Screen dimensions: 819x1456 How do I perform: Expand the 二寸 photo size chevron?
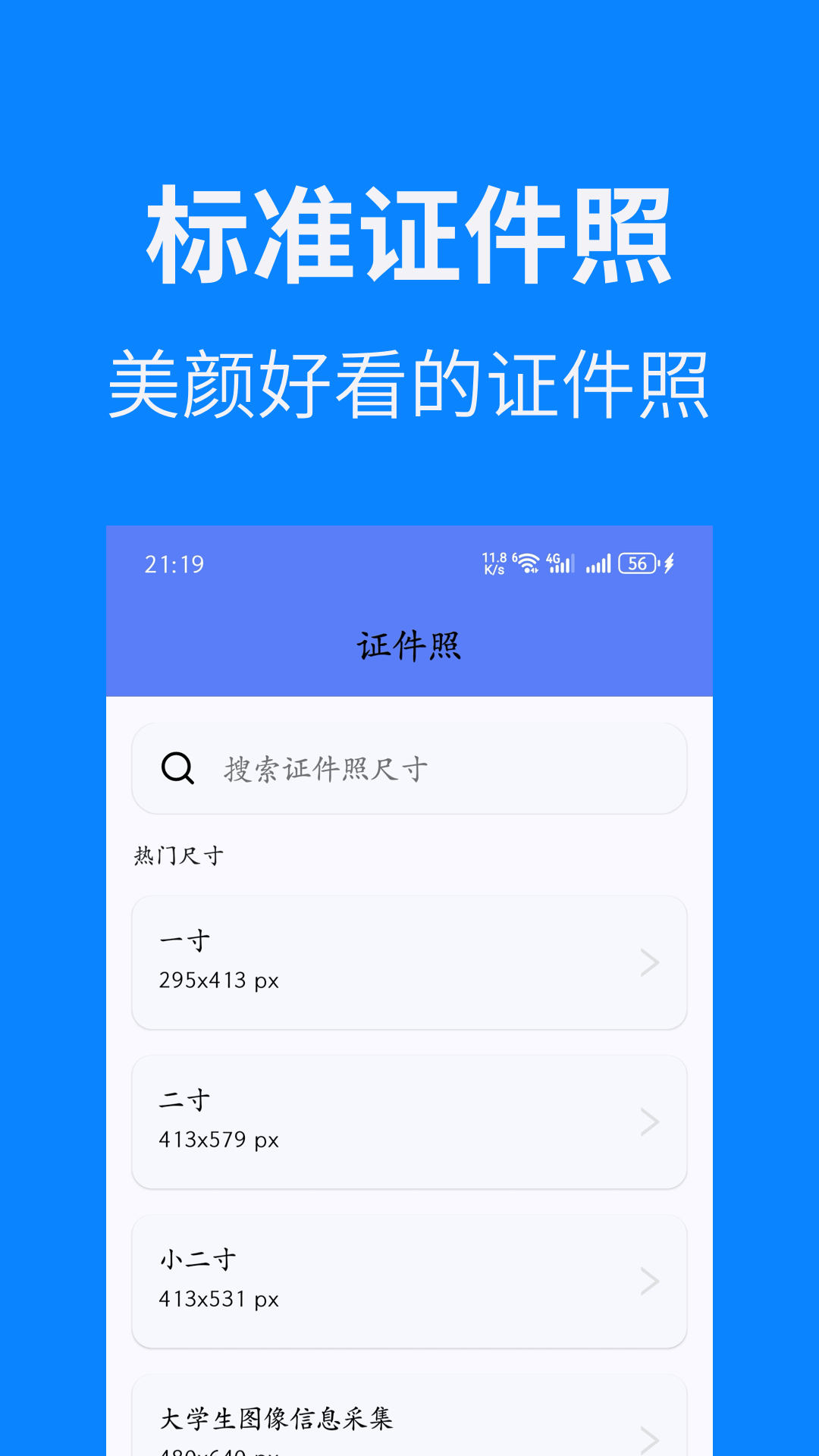[649, 1121]
